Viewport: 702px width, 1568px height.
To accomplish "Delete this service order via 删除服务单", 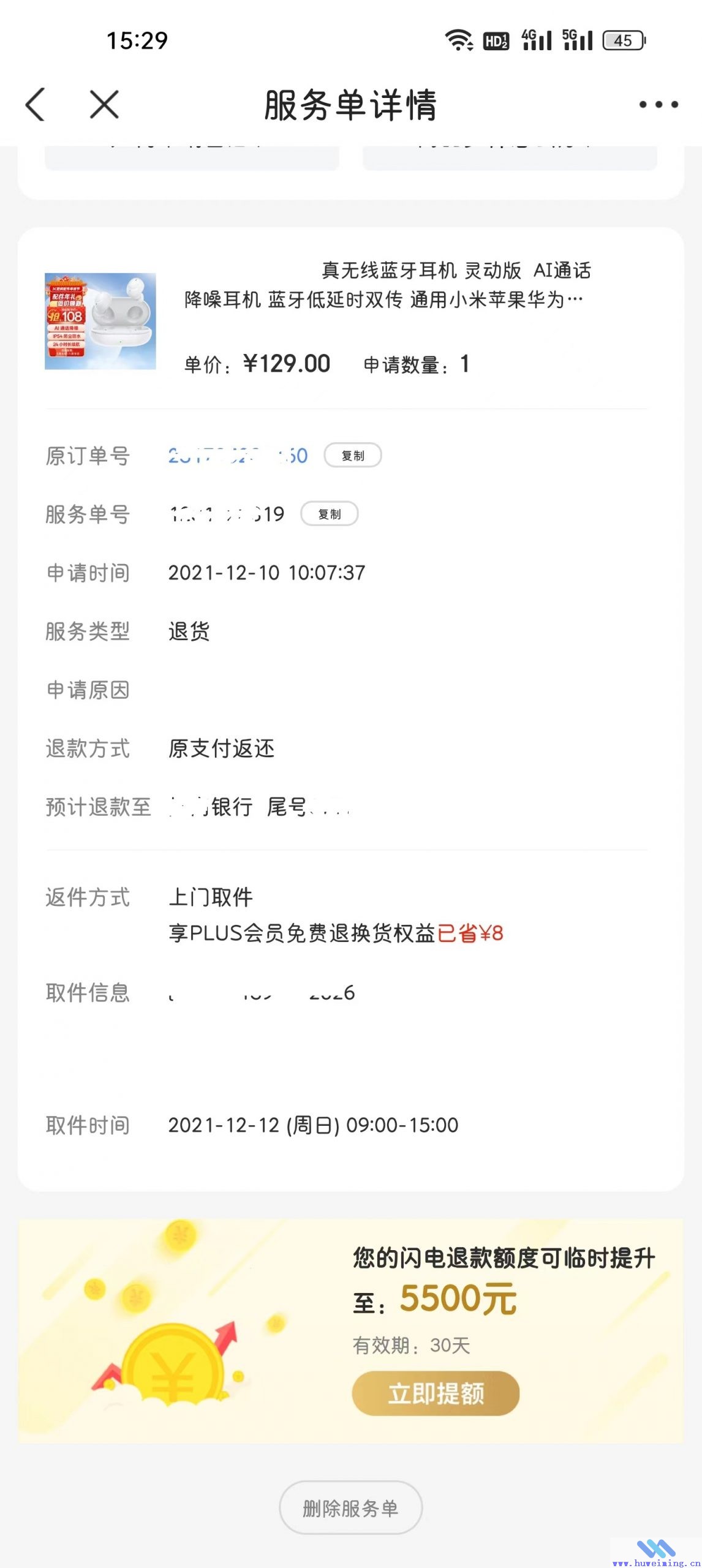I will tap(350, 1508).
